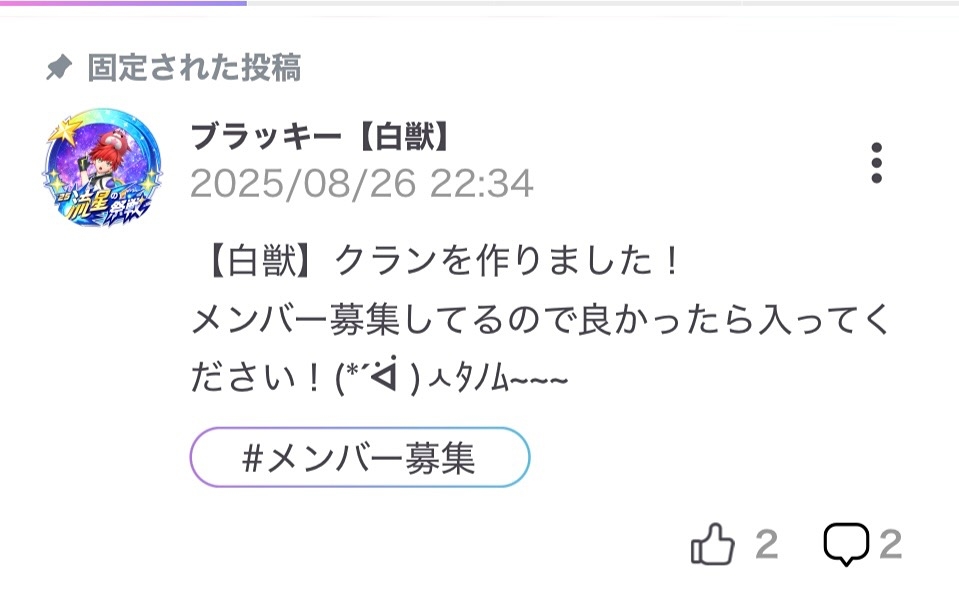
Task: Open the username ブラッキー【白獣】
Action: point(320,138)
